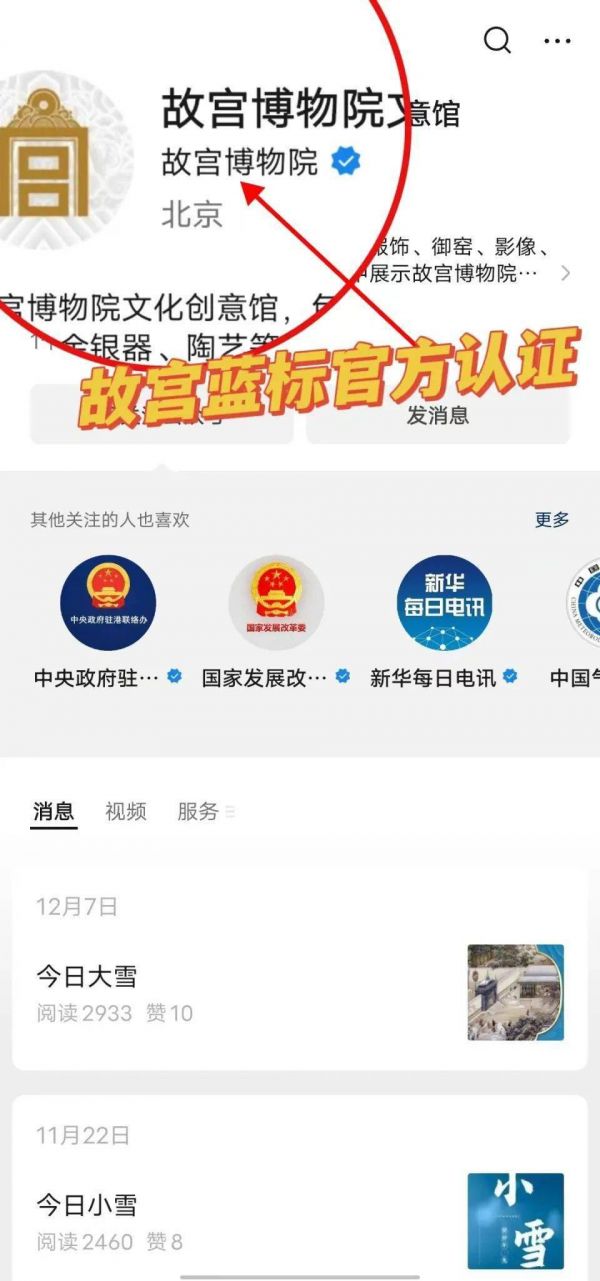The width and height of the screenshot is (600, 1281).
Task: Expand the account description chevron
Action: pos(567,273)
